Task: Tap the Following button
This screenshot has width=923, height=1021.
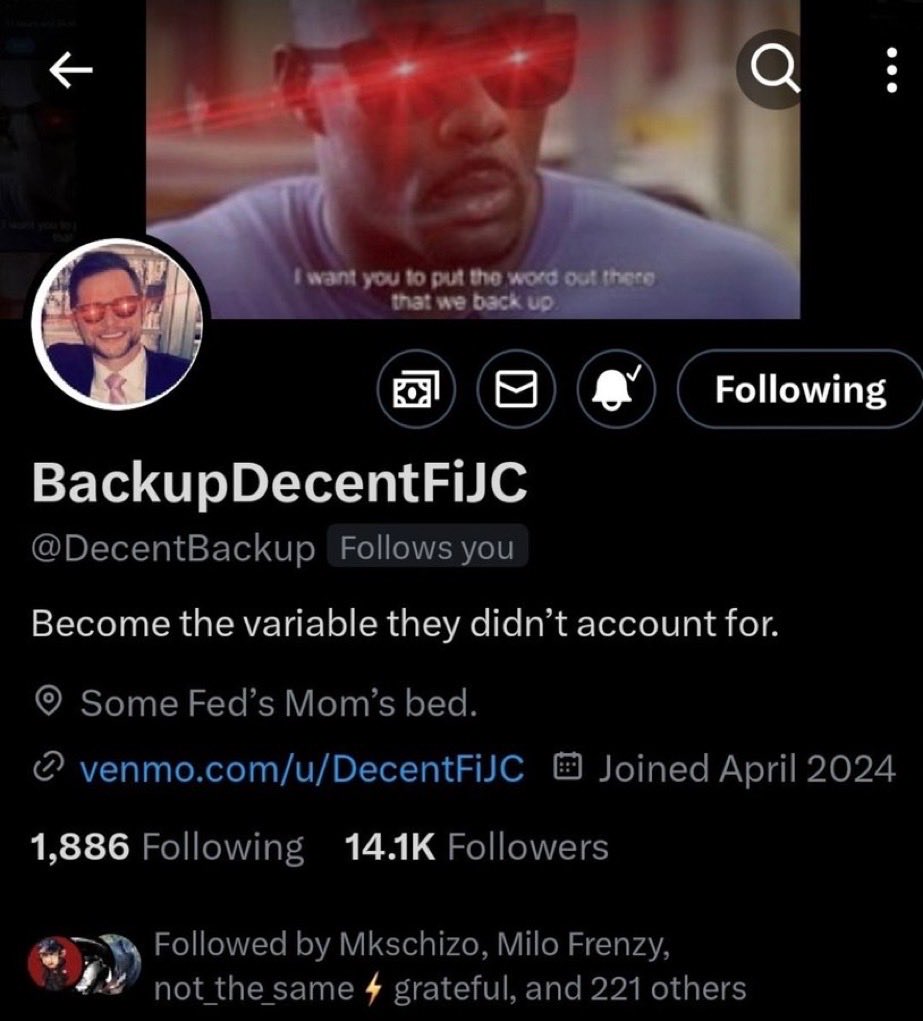Action: point(800,390)
